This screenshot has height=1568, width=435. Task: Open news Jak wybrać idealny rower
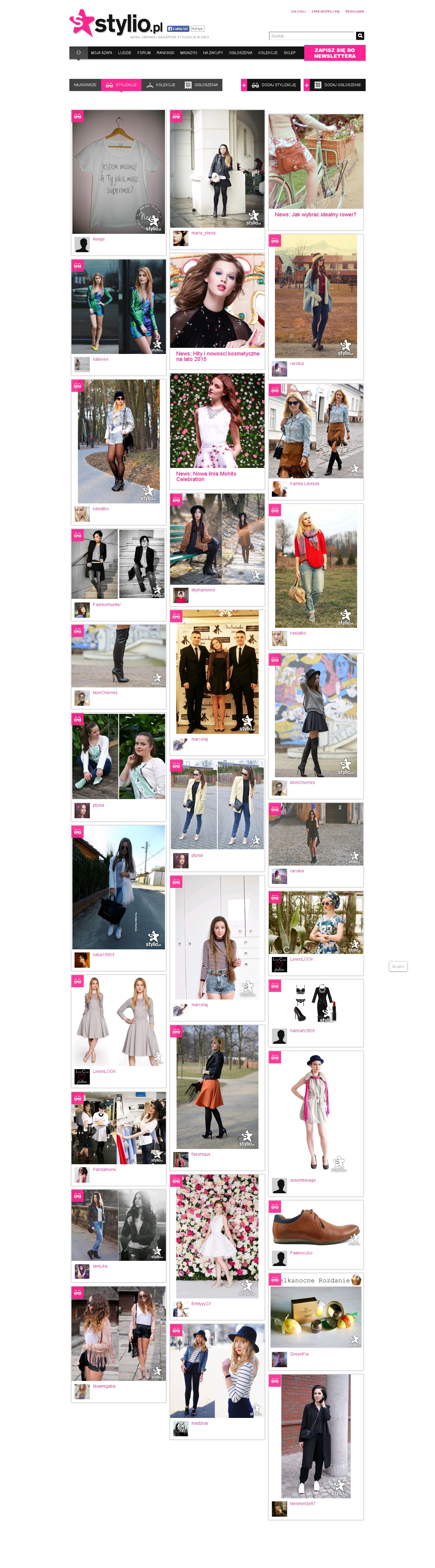tap(315, 214)
